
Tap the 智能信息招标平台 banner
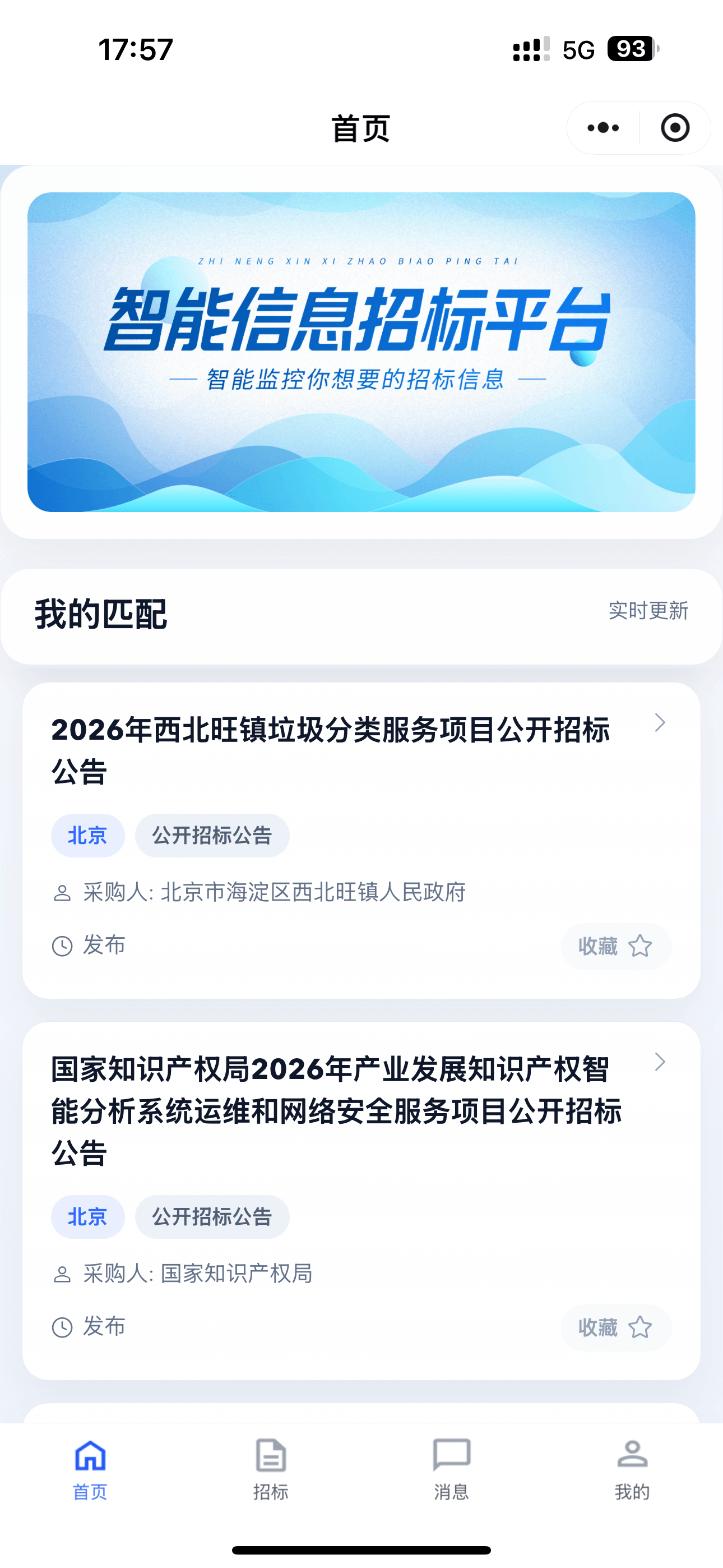coord(361,350)
